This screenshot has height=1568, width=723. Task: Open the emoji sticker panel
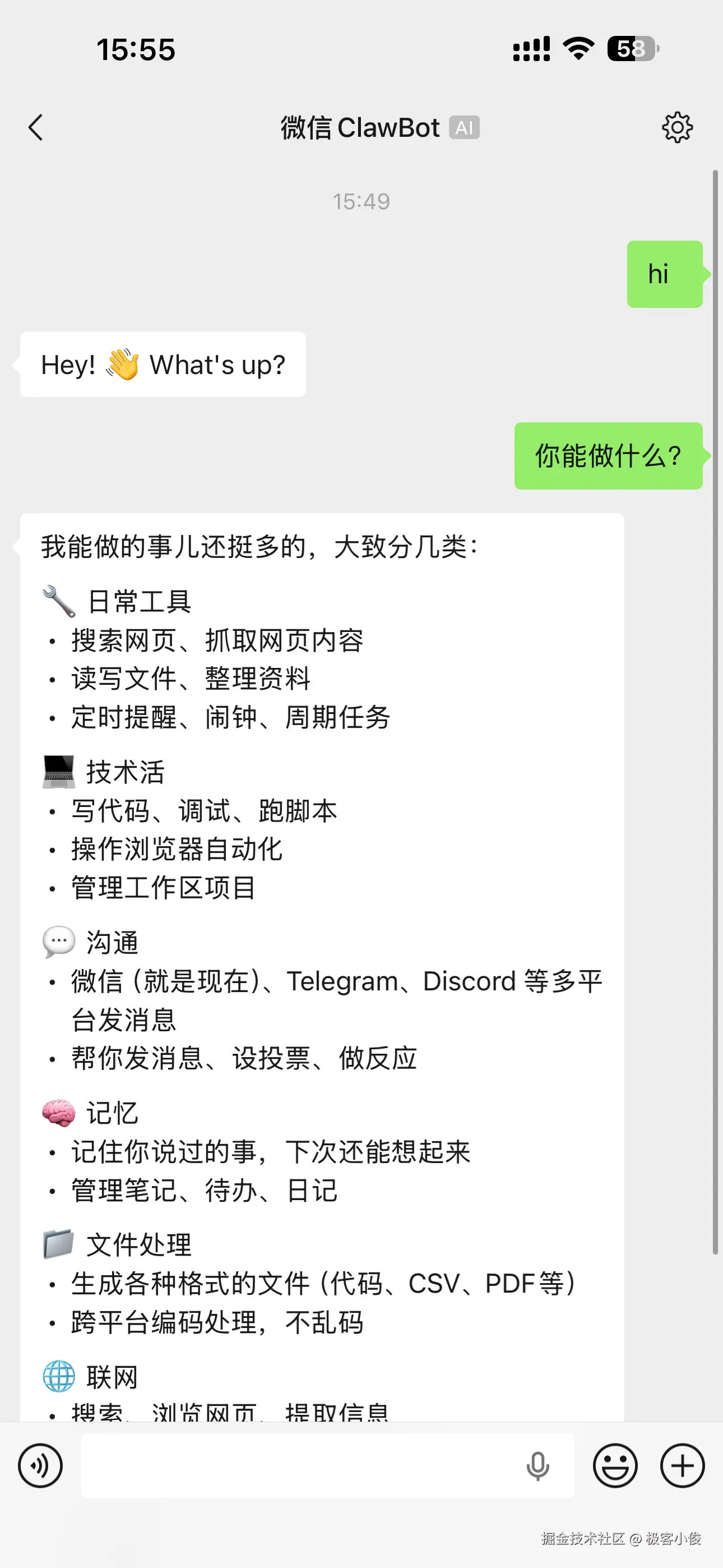615,1466
